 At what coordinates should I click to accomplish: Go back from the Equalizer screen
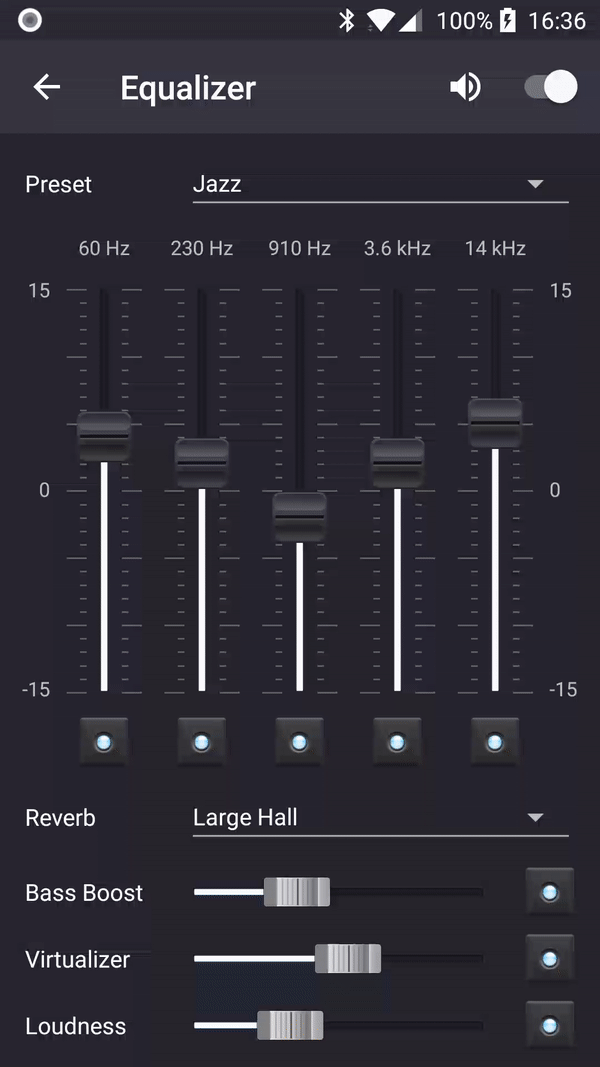(x=47, y=87)
